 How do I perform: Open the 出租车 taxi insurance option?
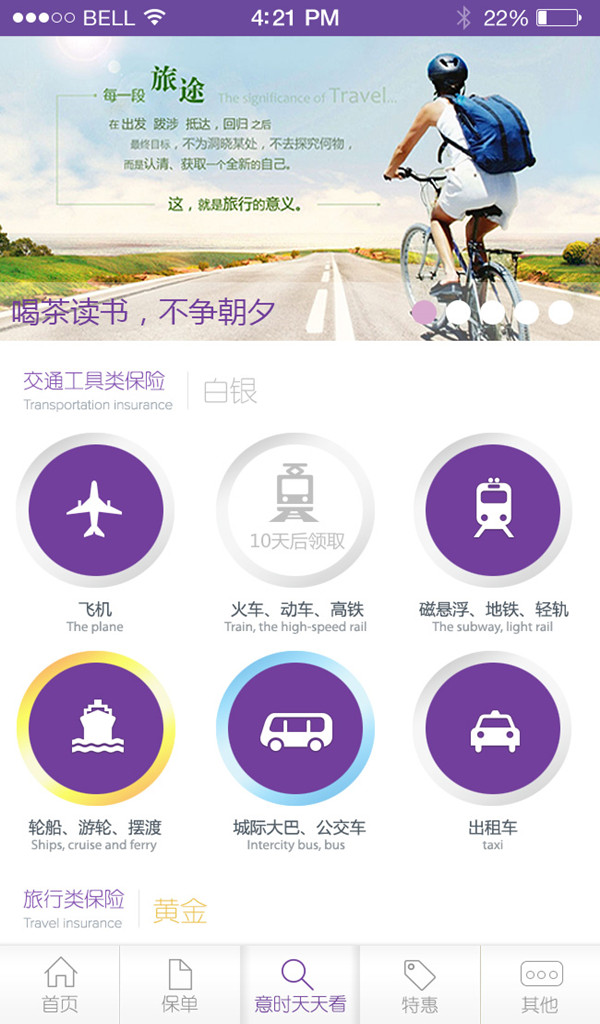493,728
